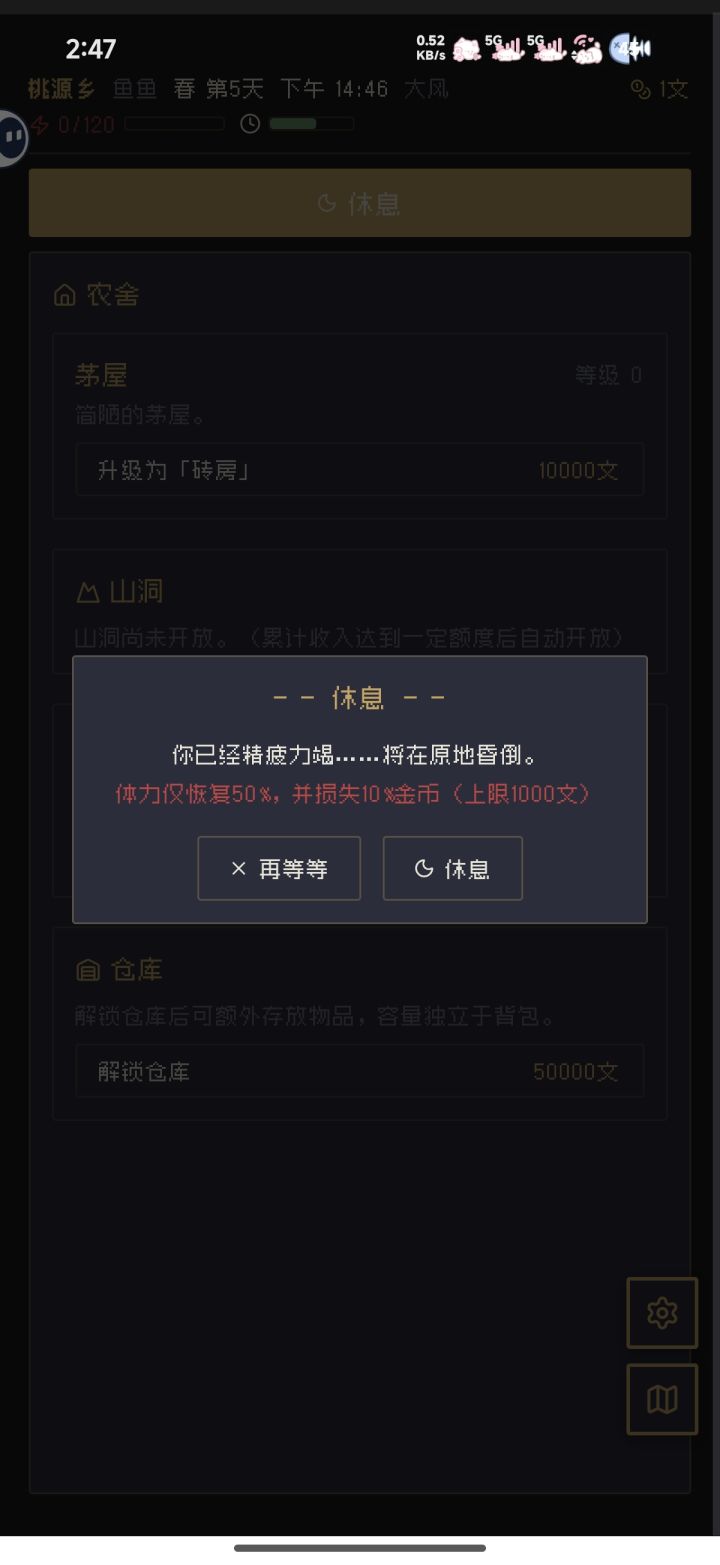The height and width of the screenshot is (1565, 720).
Task: Confirm rest by pressing 休息 in the dialog
Action: pos(453,868)
